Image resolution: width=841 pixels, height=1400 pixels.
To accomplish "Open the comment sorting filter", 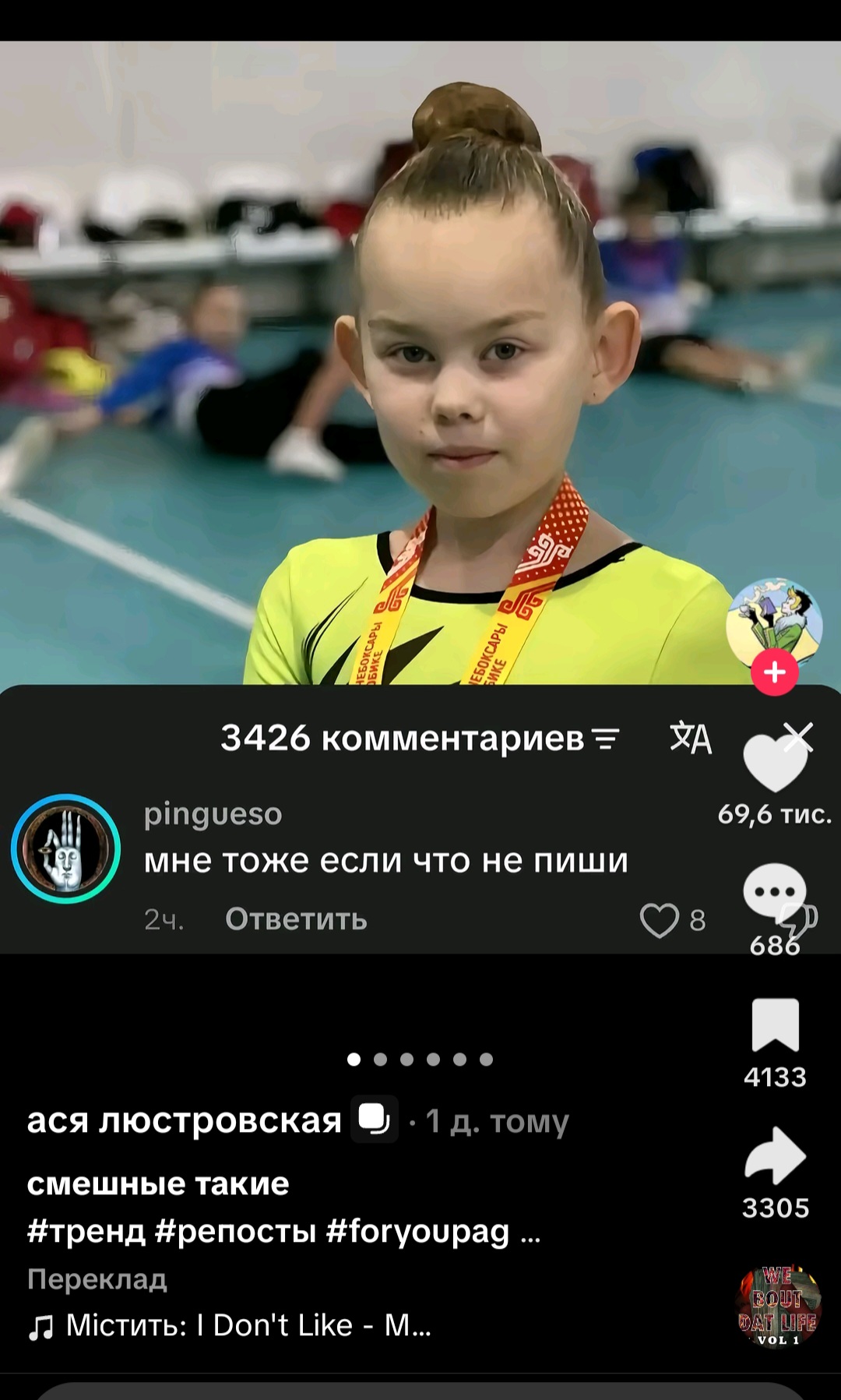I will pos(606,738).
